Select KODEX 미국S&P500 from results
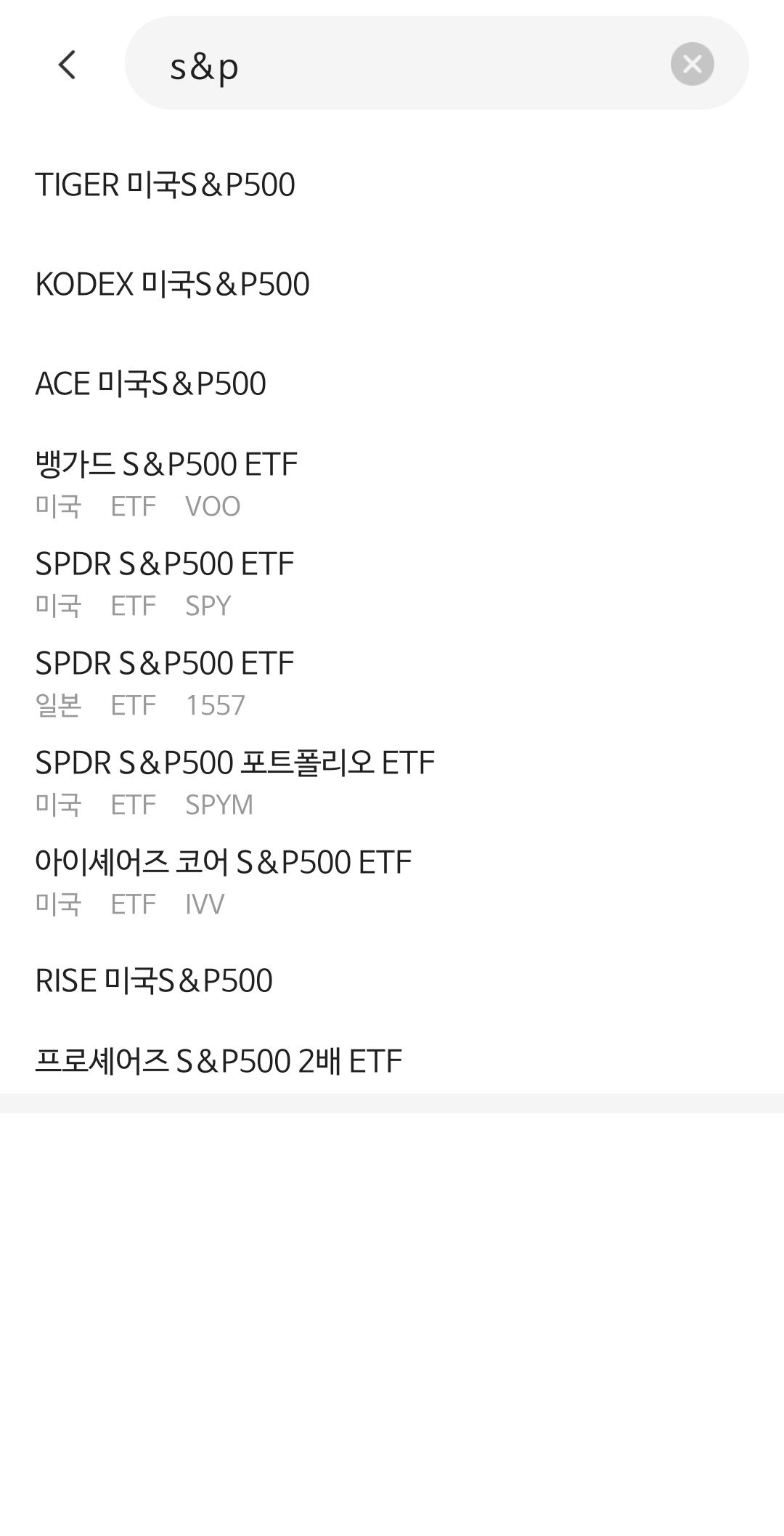Viewport: 784px width, 1536px height. pyautogui.click(x=173, y=284)
